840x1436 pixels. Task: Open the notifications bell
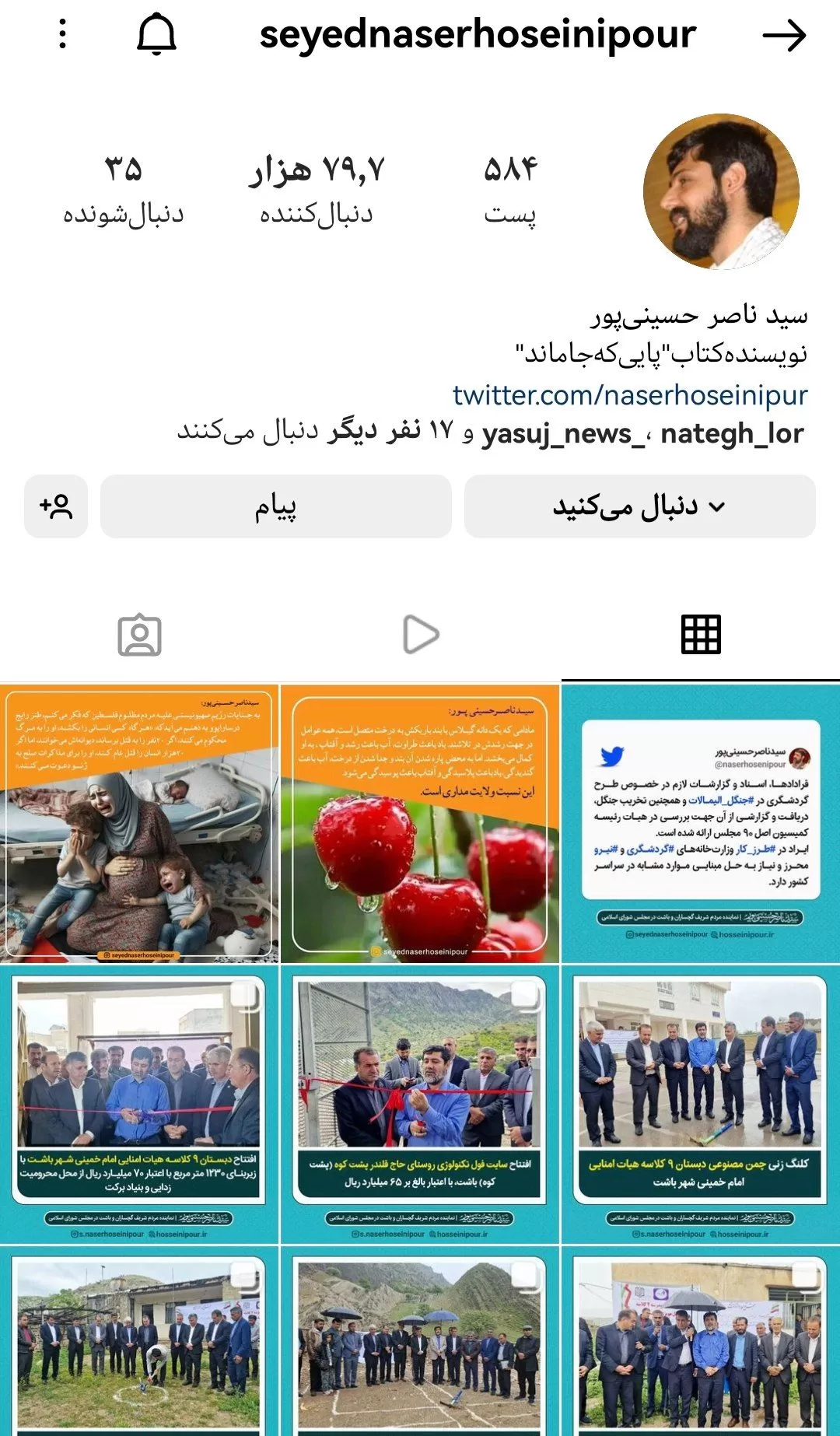pos(156,35)
